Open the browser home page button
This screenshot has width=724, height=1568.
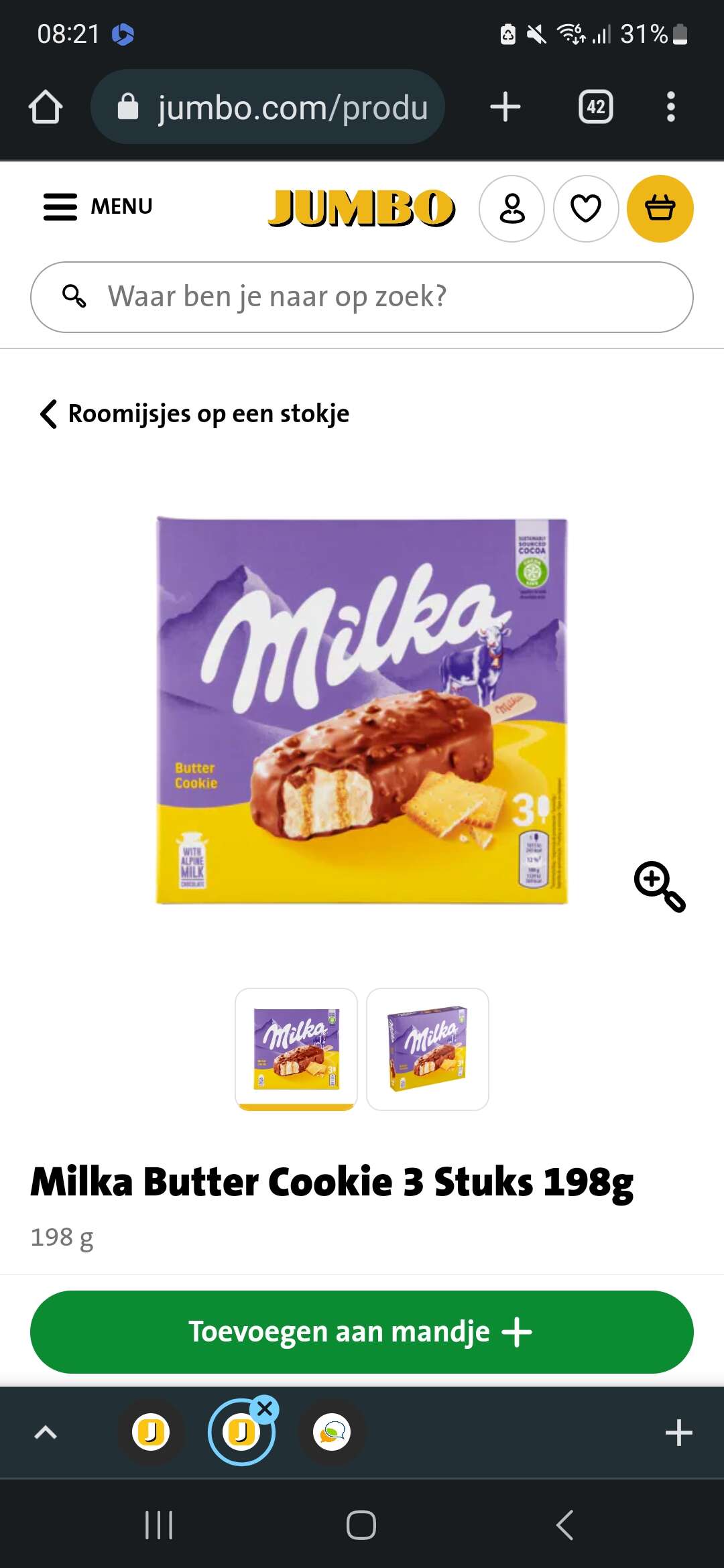46,107
